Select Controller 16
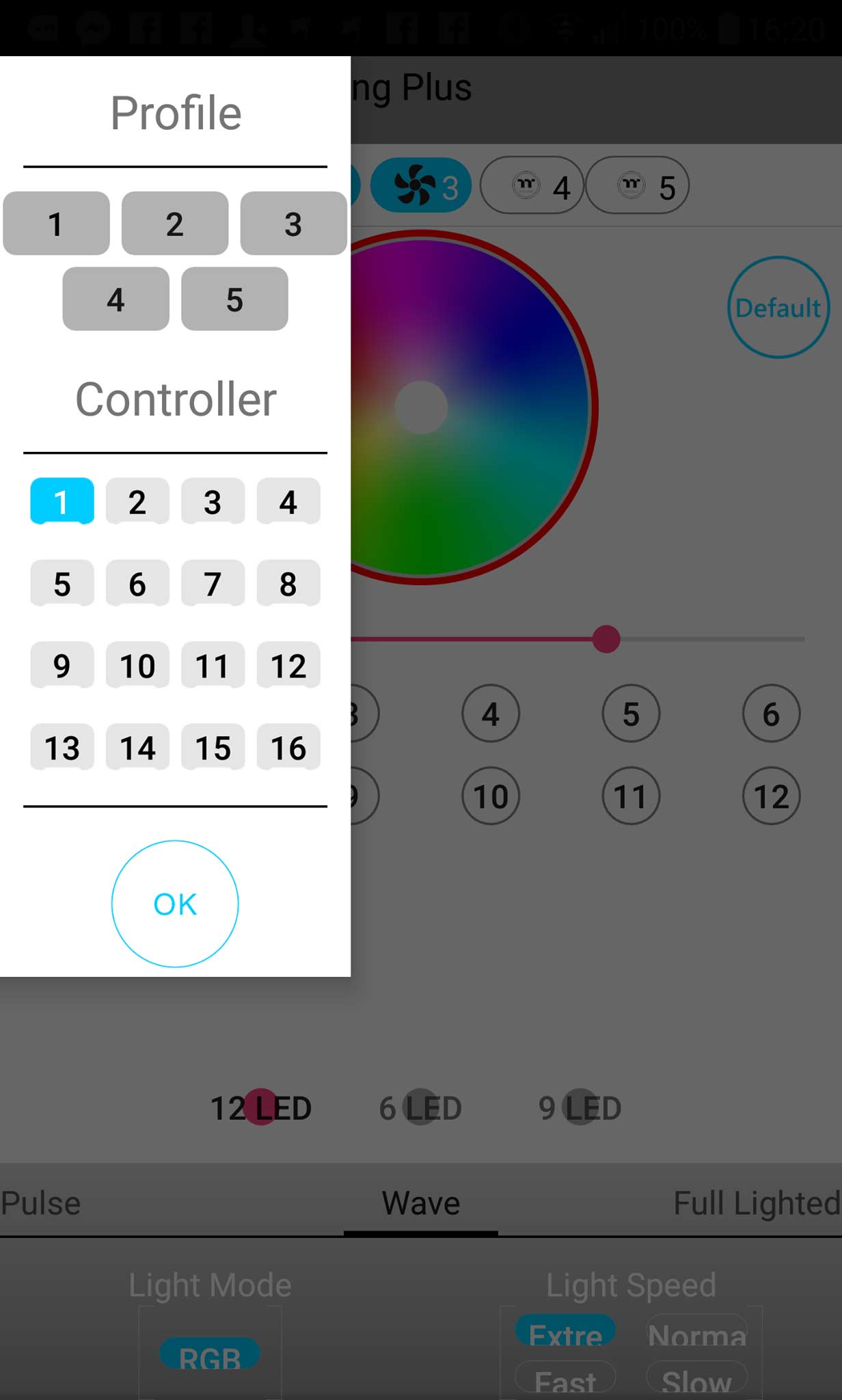 tap(288, 747)
